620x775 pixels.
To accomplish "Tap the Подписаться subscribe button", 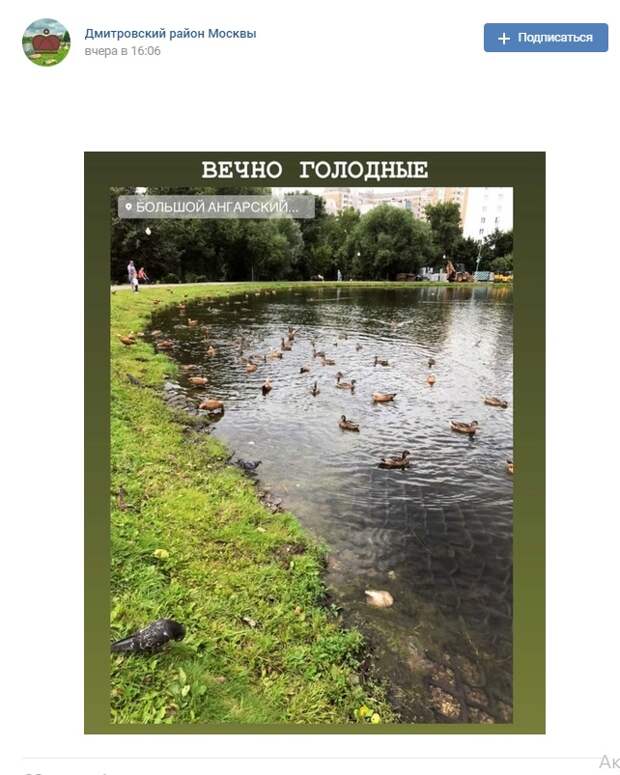I will (x=545, y=38).
